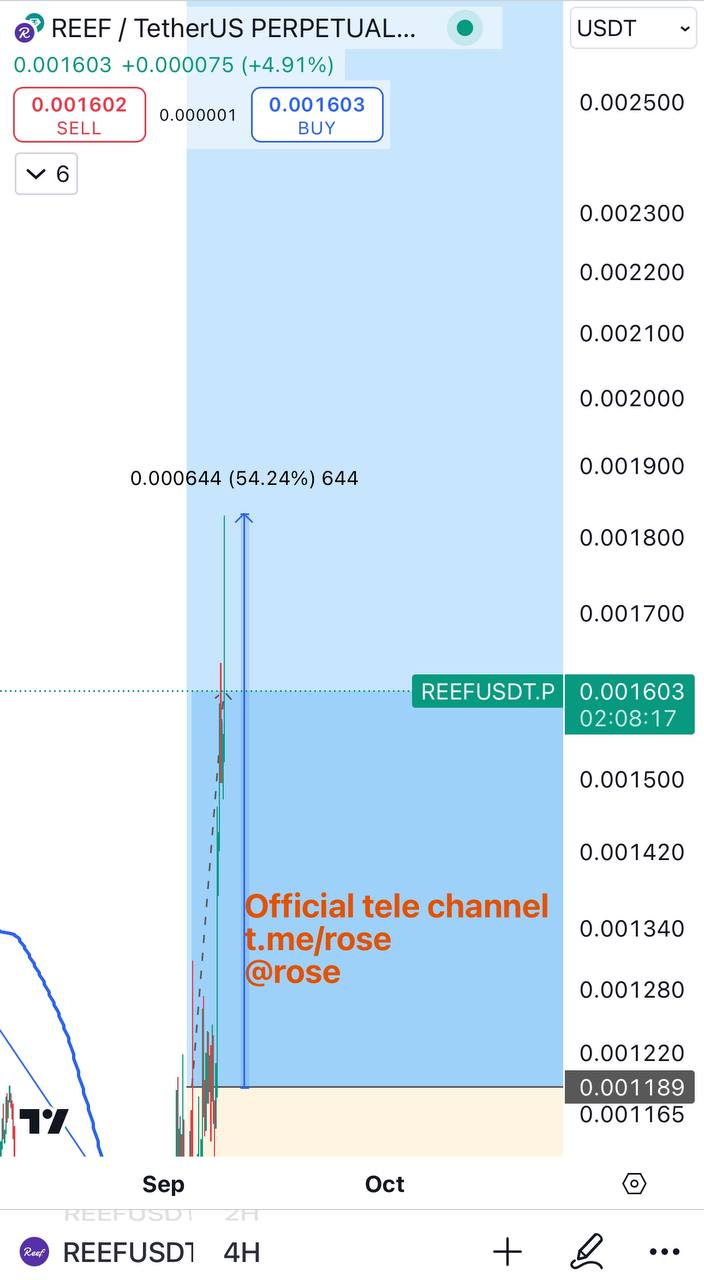Tap the blue BUY button

coord(317,114)
